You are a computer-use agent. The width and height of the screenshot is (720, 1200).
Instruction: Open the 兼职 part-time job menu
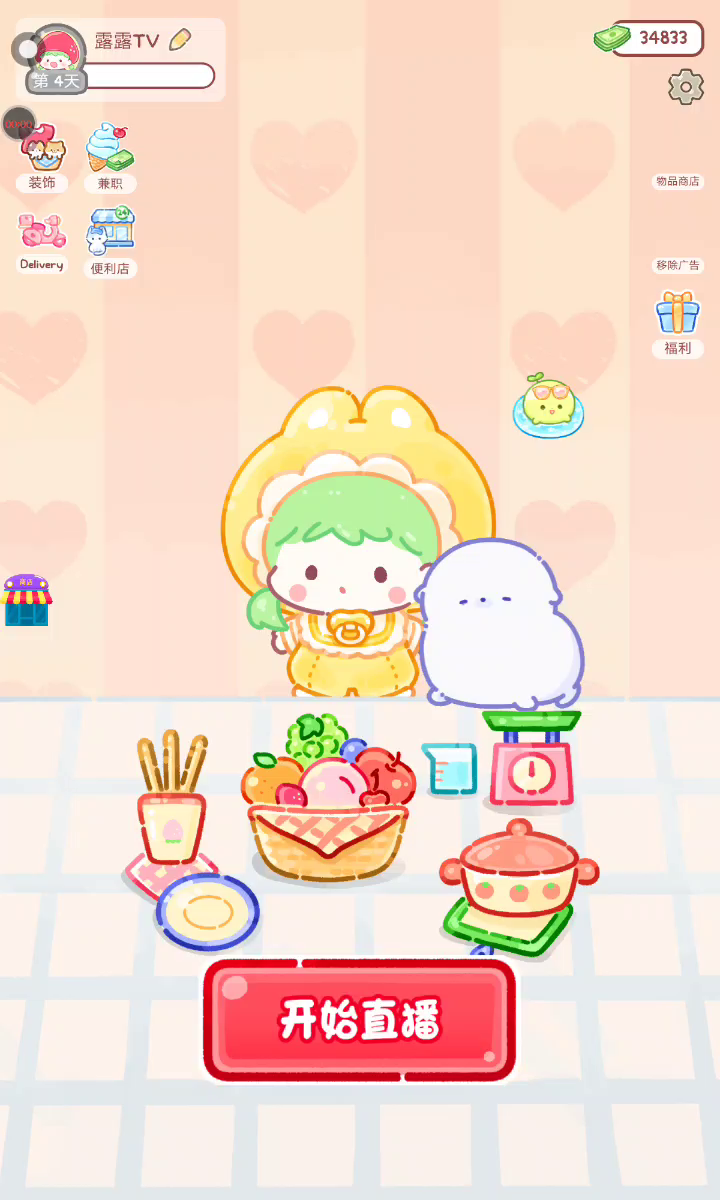pyautogui.click(x=110, y=157)
